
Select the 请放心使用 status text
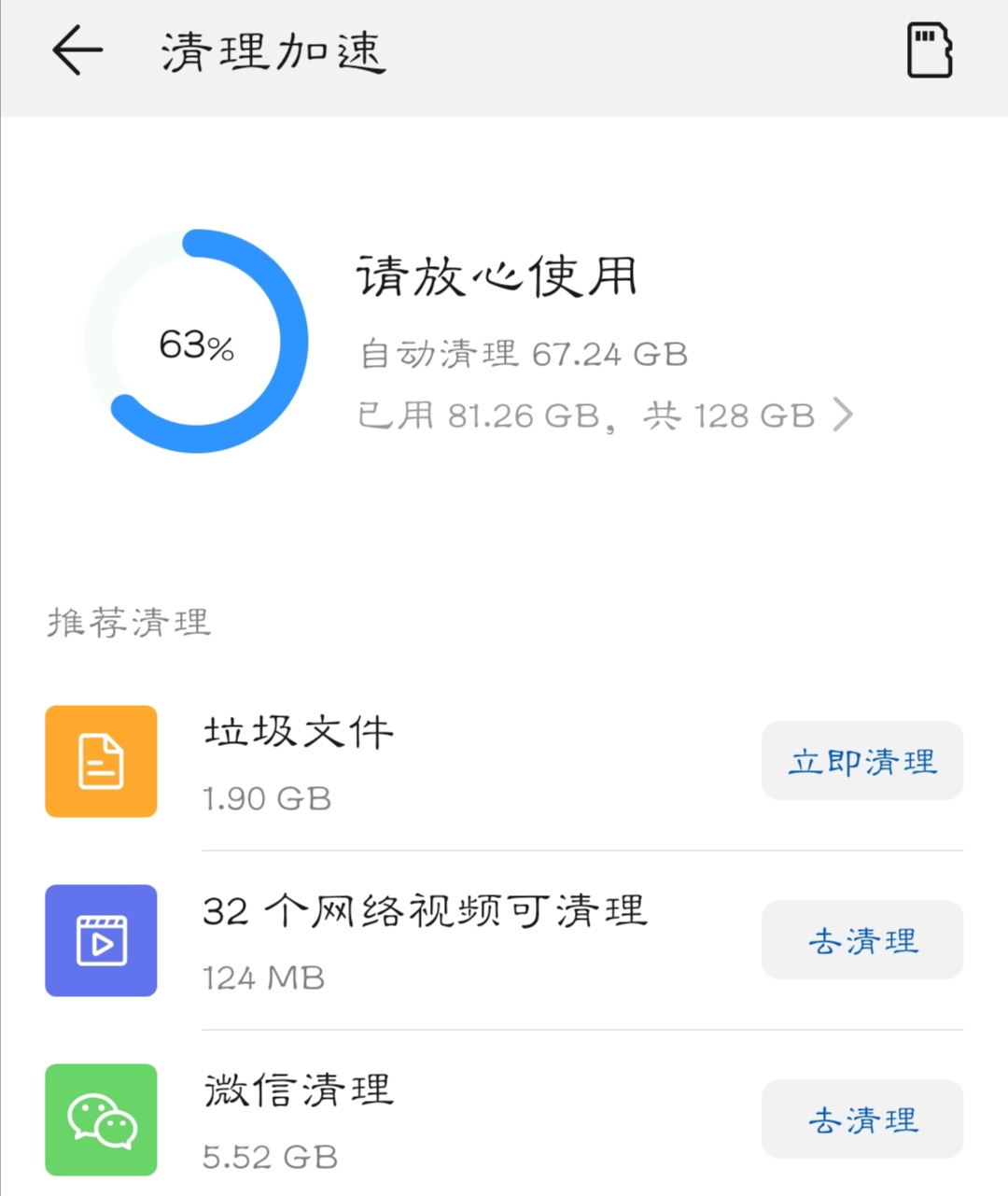coord(497,277)
